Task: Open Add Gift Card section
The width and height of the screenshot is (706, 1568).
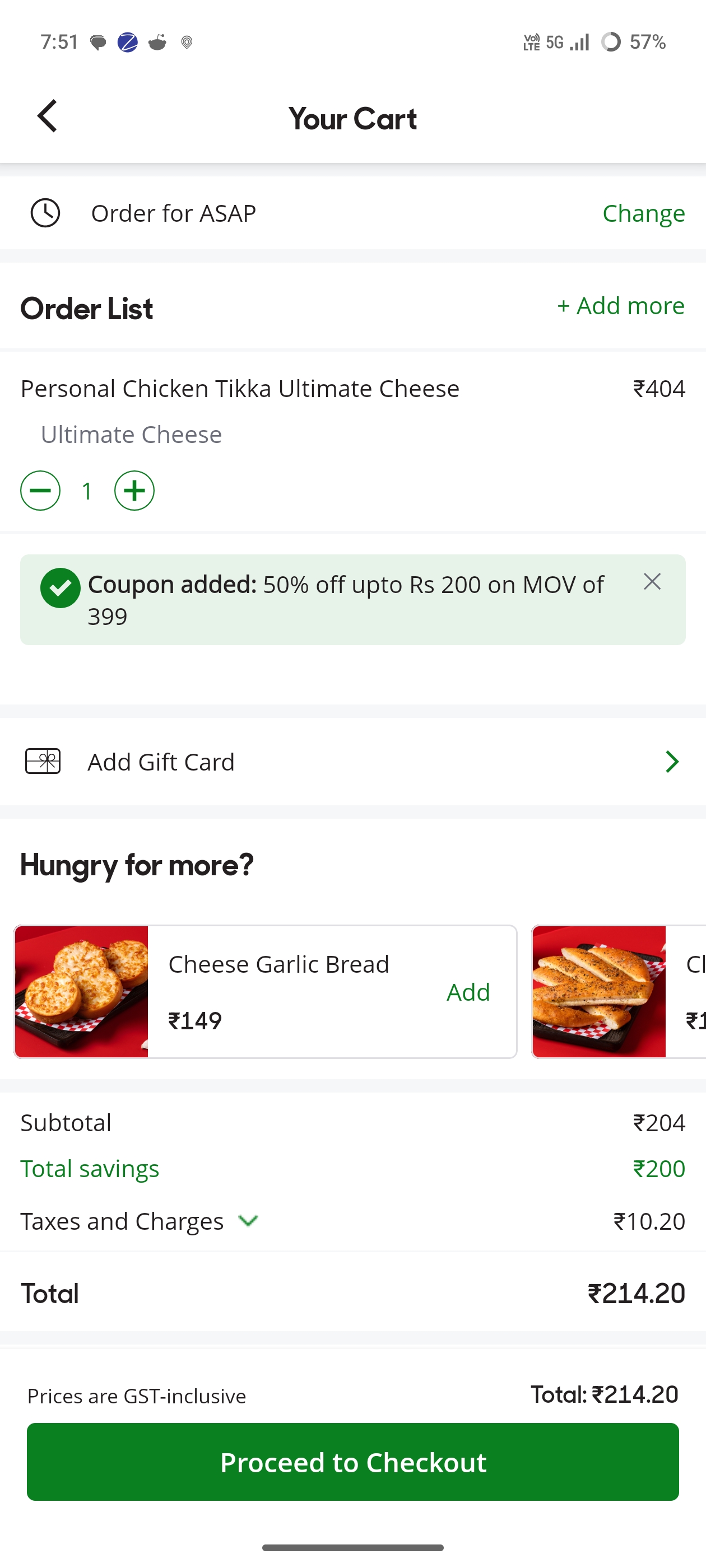Action: click(x=161, y=761)
